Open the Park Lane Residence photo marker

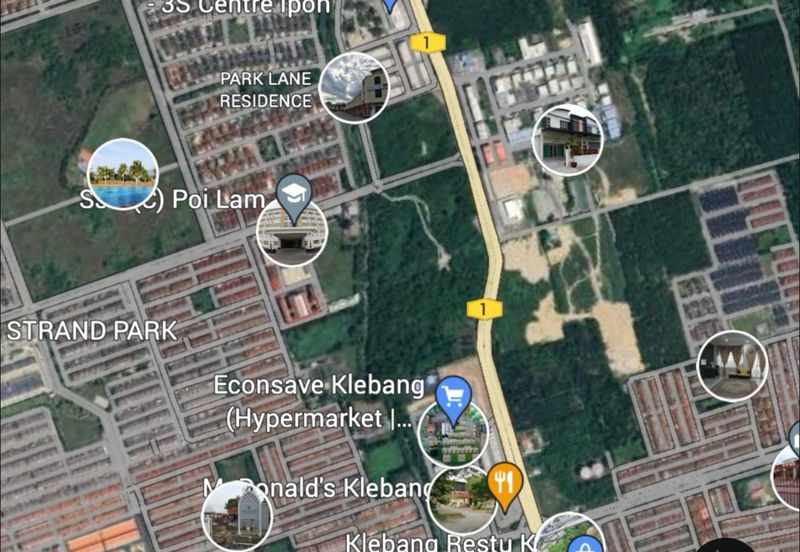[354, 88]
